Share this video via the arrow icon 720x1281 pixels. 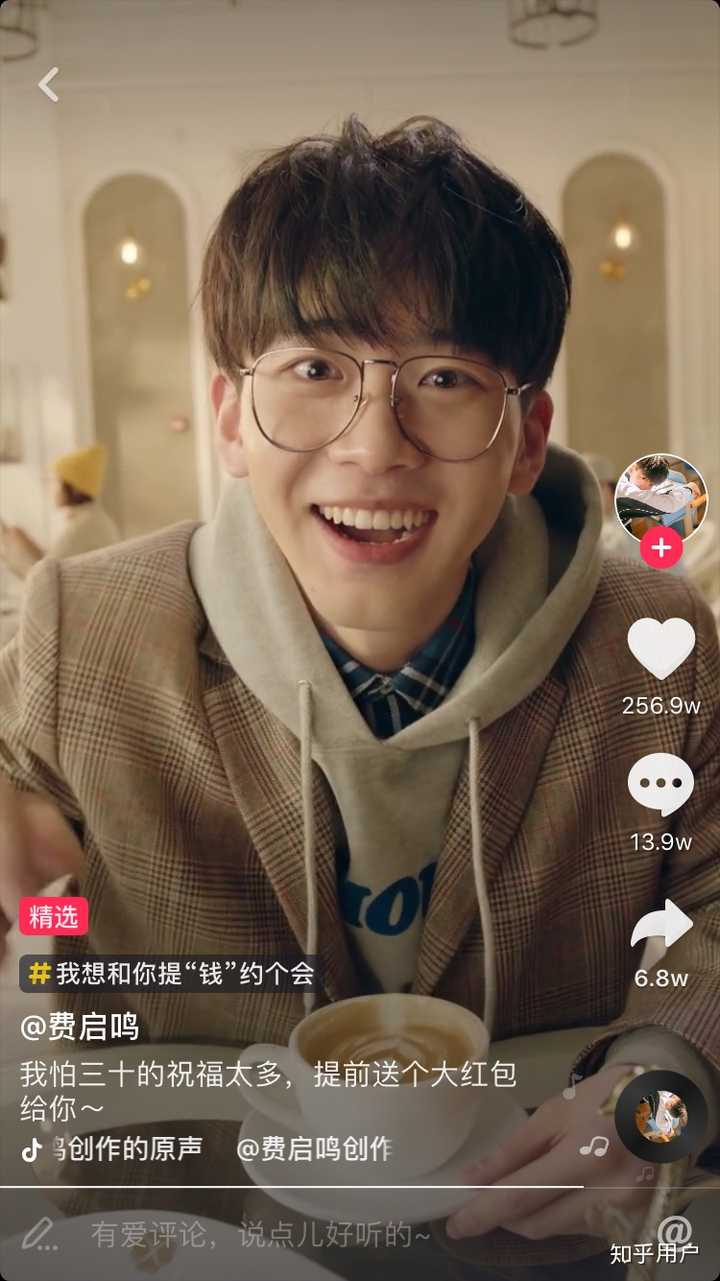coord(661,925)
